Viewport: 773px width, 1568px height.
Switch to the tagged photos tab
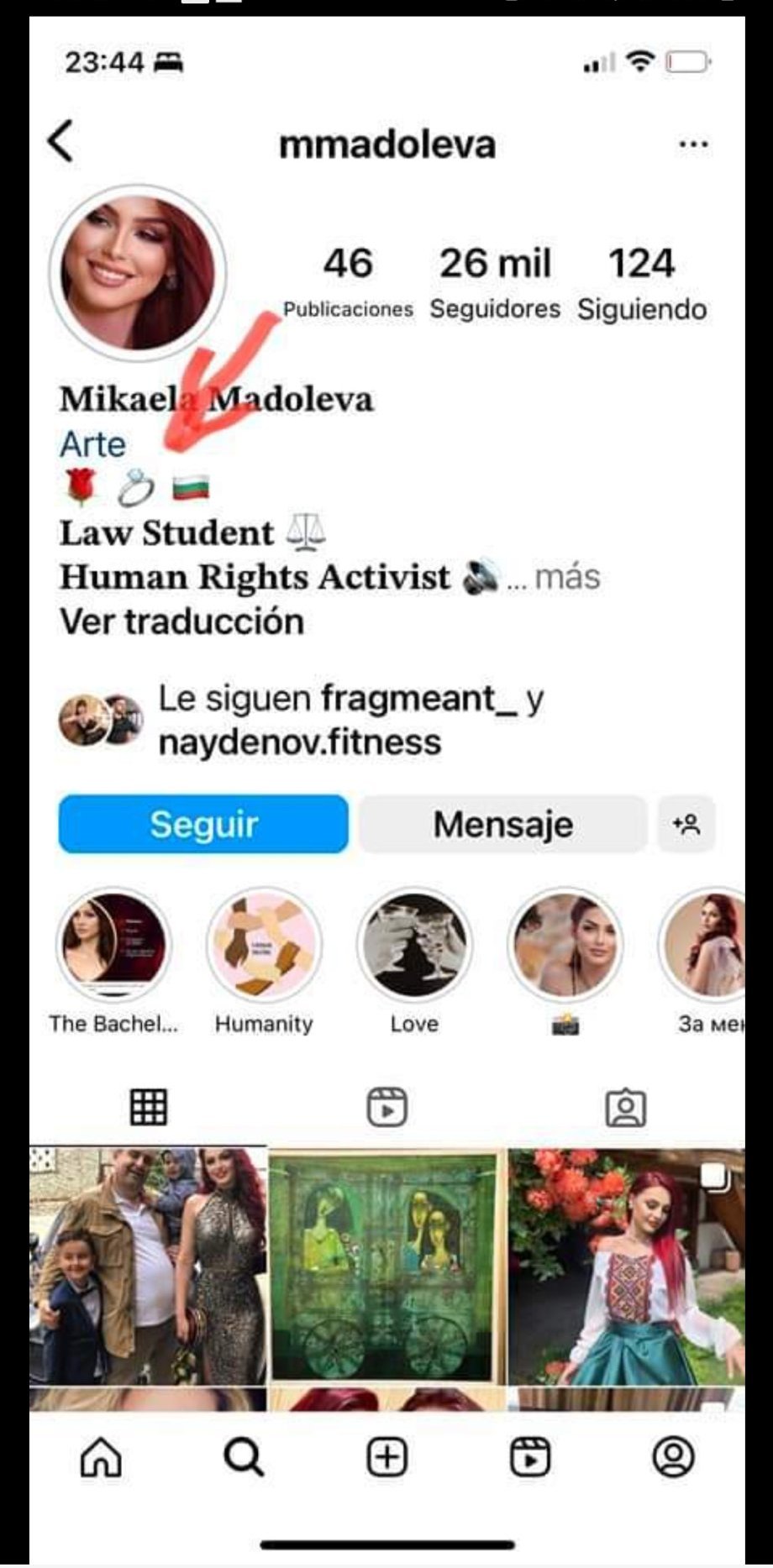click(625, 1107)
